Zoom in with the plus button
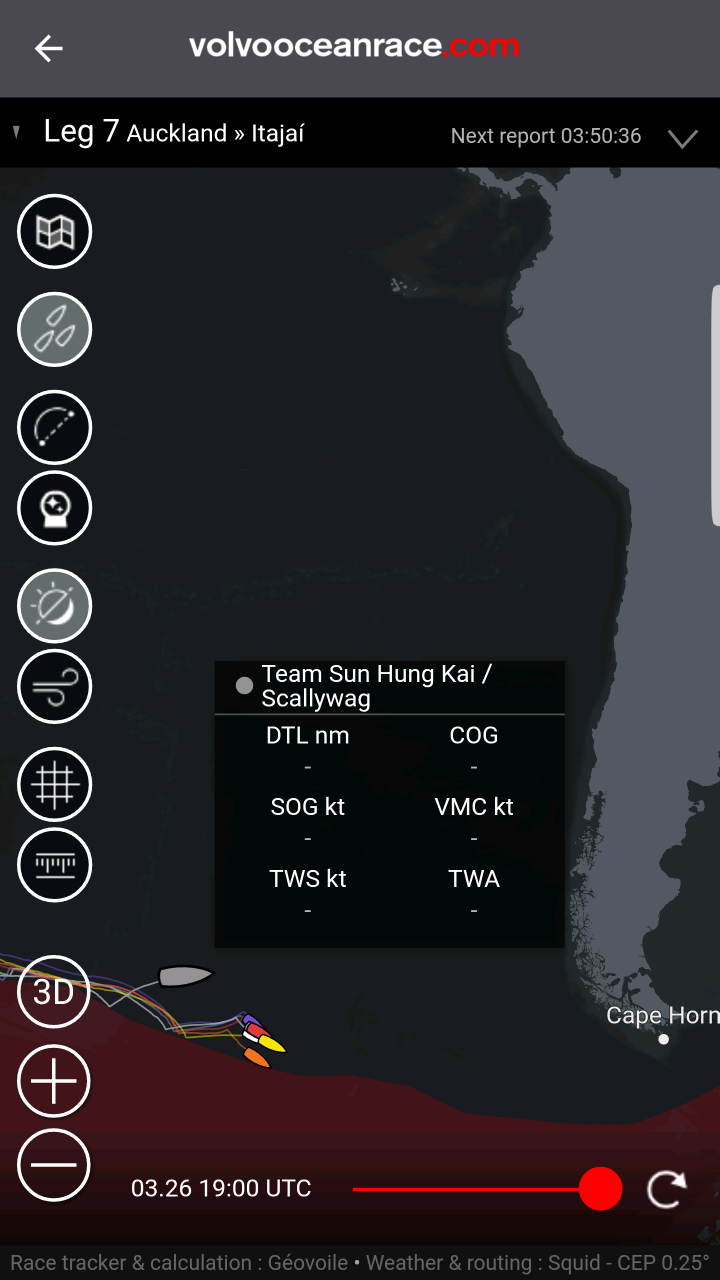The width and height of the screenshot is (720, 1280). pos(54,1081)
